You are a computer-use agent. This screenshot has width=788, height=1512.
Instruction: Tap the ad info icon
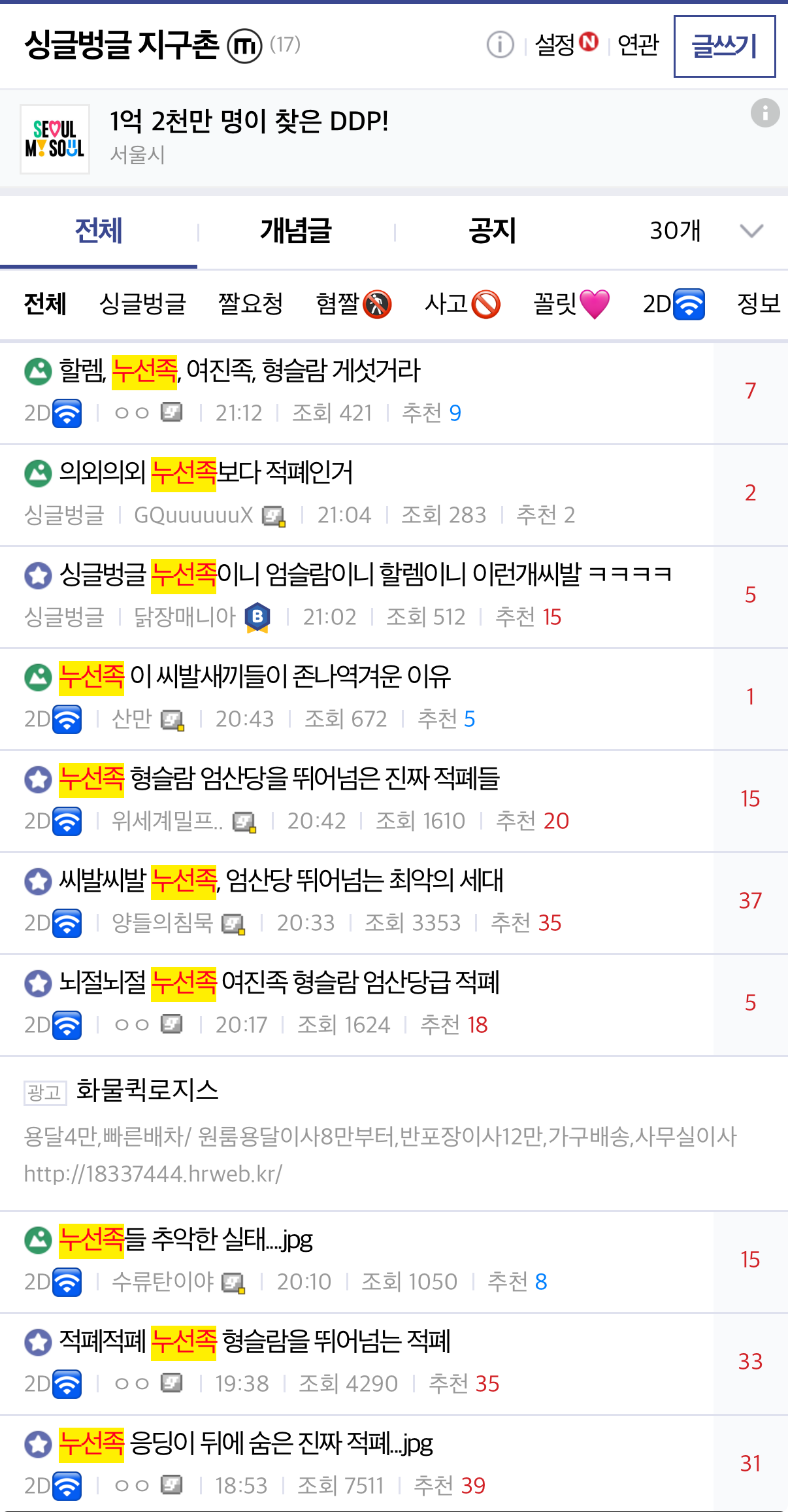click(764, 113)
